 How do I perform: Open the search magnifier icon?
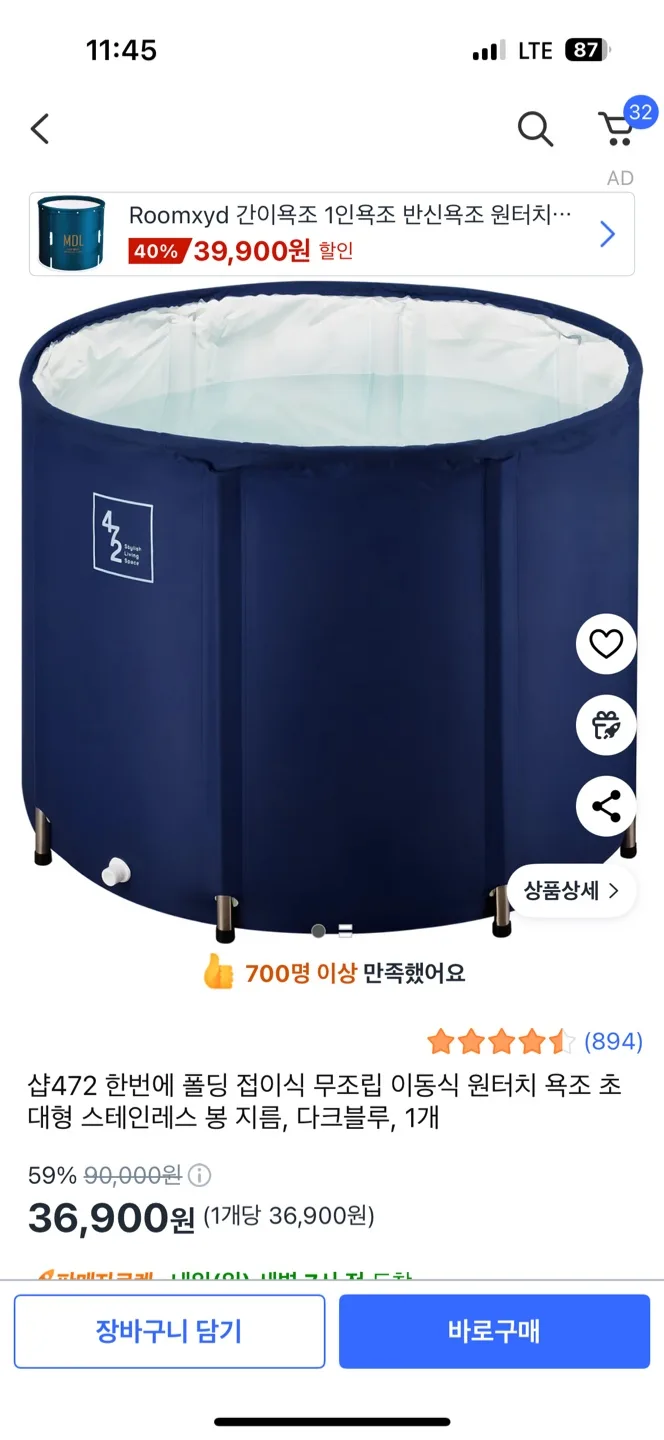pos(535,129)
